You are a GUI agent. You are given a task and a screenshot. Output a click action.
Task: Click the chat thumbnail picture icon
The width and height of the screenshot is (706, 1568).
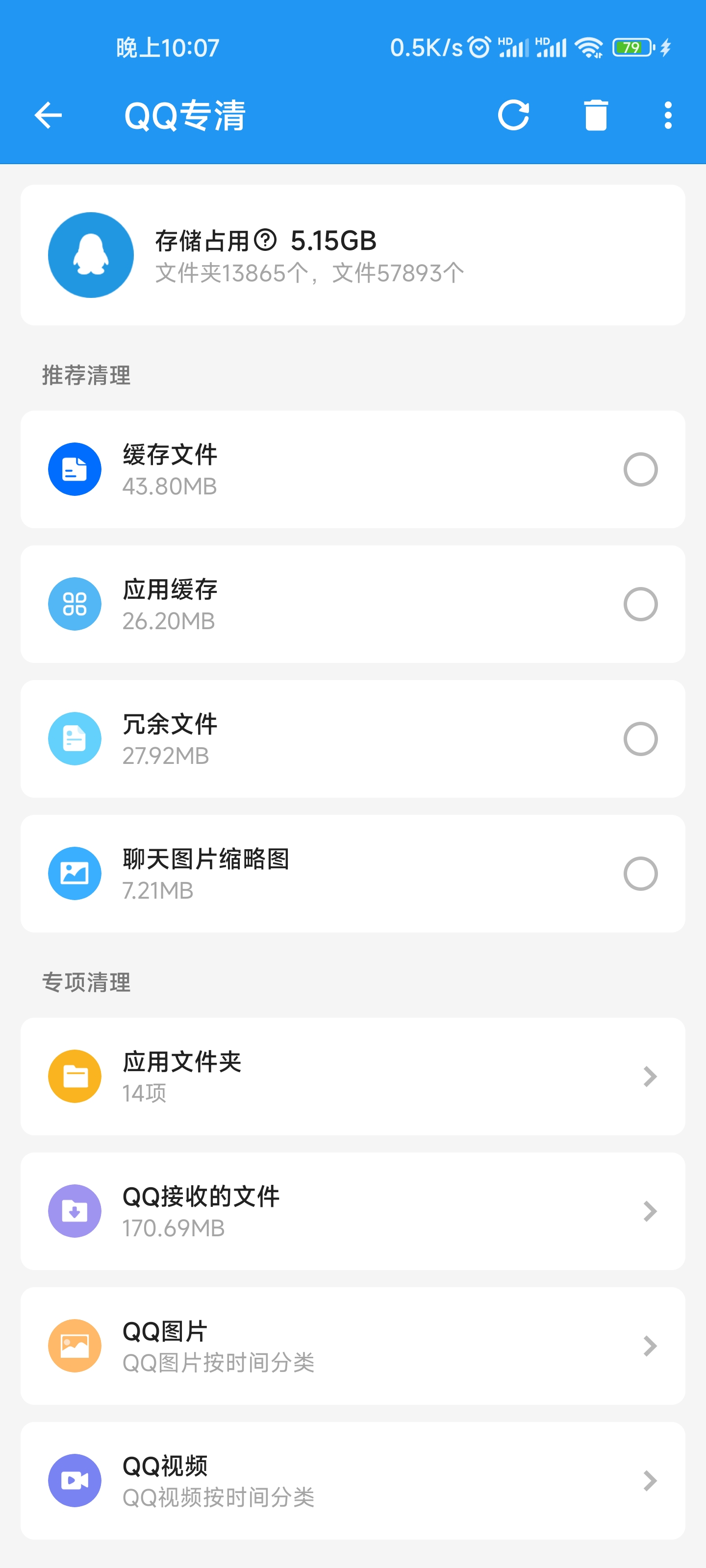tap(75, 873)
